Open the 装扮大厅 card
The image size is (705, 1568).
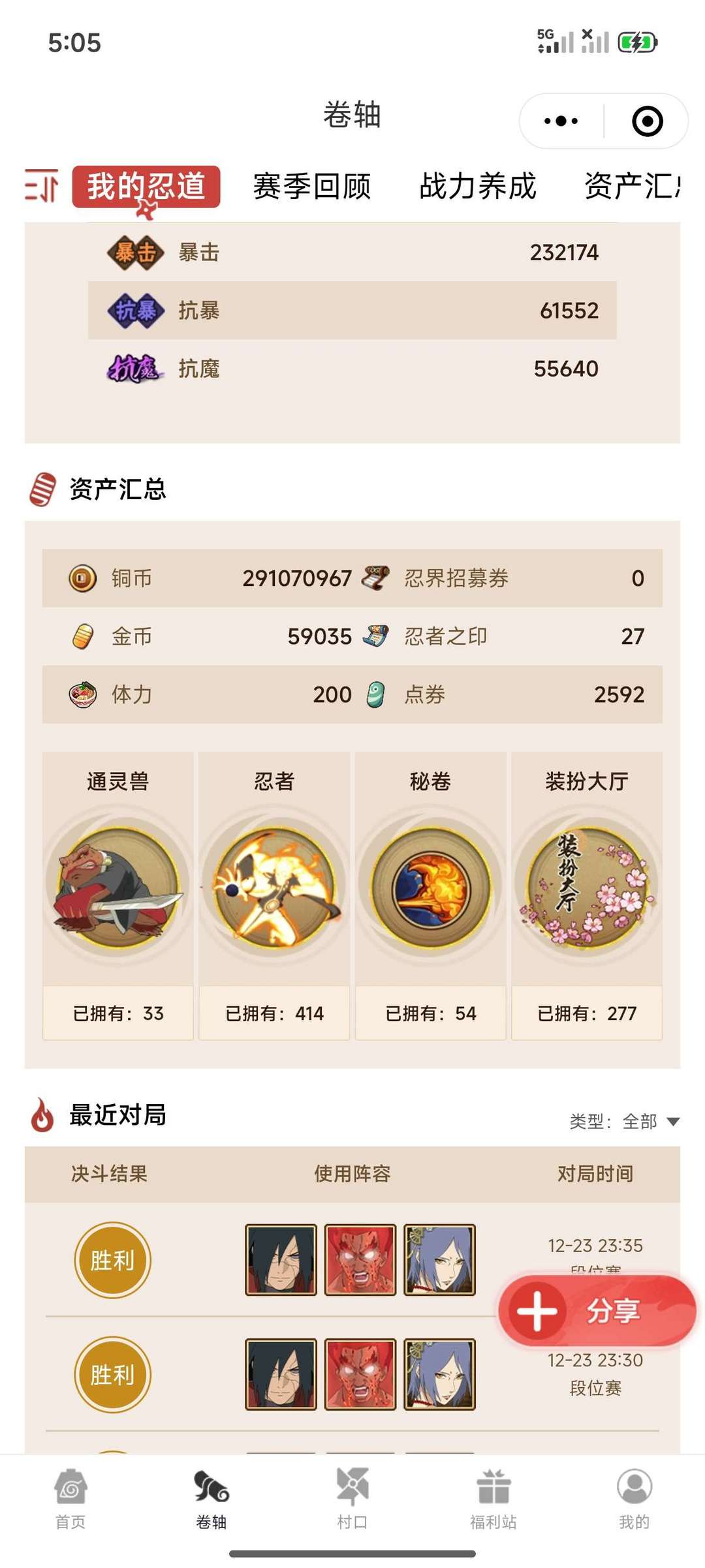tap(586, 895)
